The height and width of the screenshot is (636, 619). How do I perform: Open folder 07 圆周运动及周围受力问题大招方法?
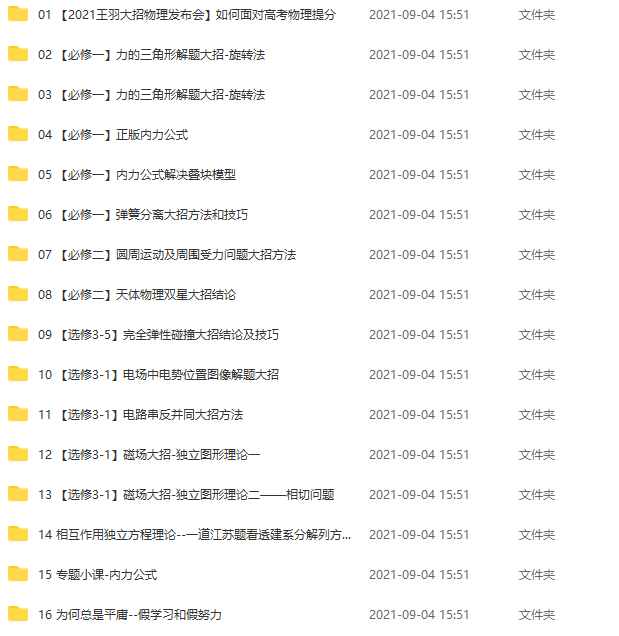[166, 255]
